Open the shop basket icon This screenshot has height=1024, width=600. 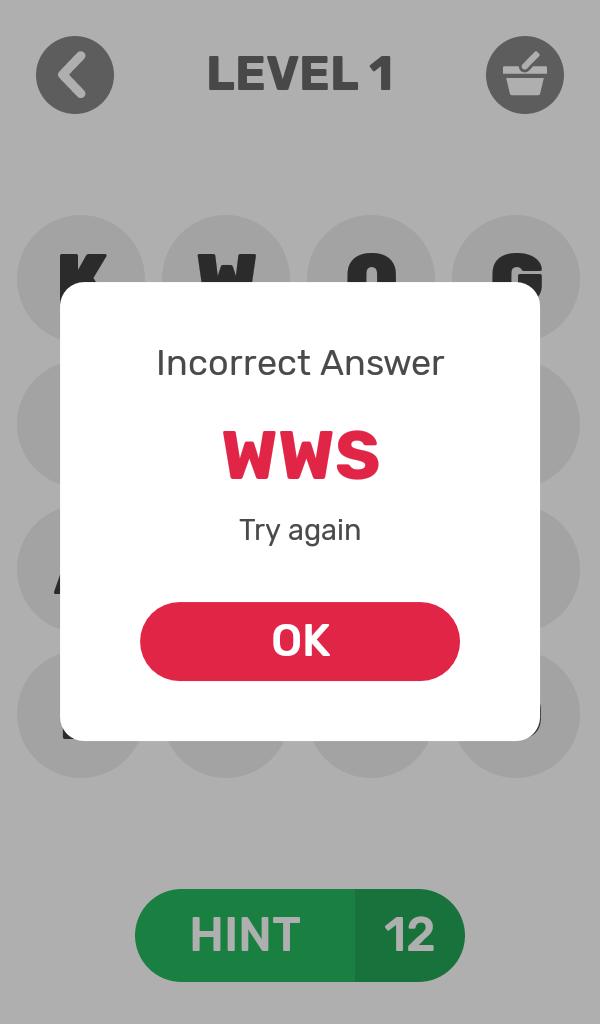click(525, 75)
